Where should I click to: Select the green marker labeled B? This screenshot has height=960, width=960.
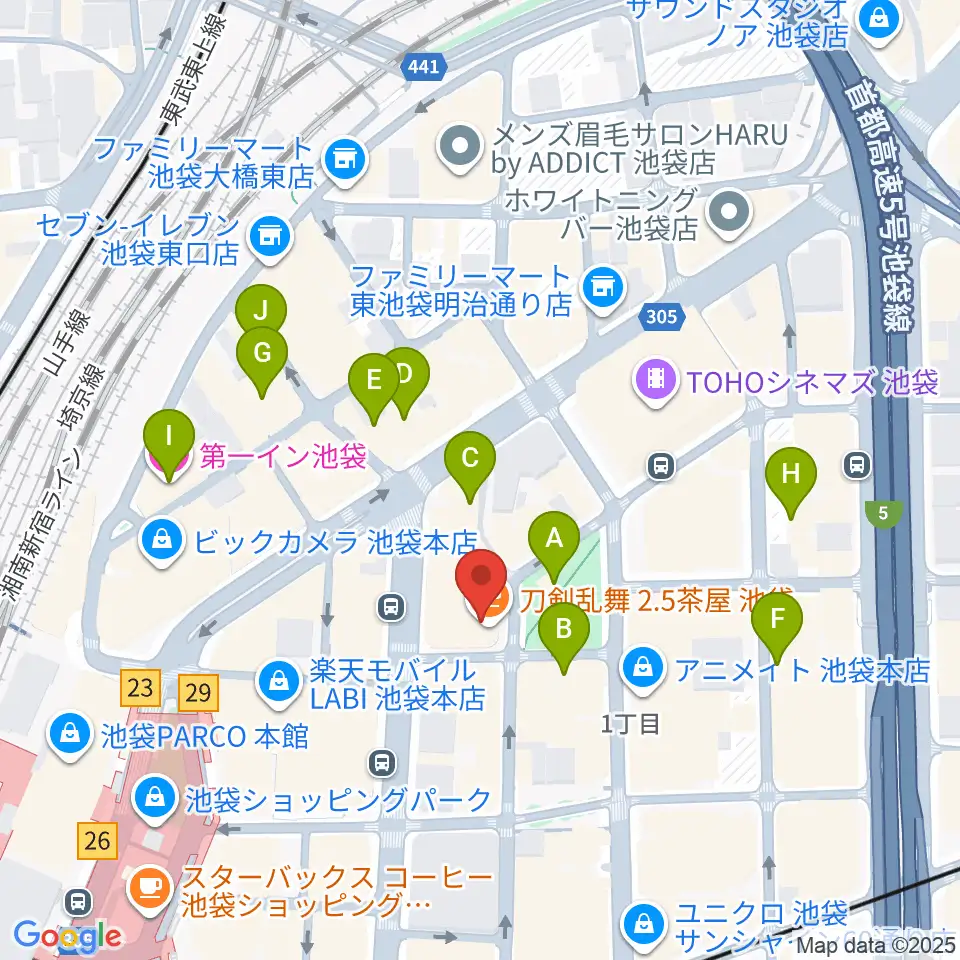tap(564, 636)
